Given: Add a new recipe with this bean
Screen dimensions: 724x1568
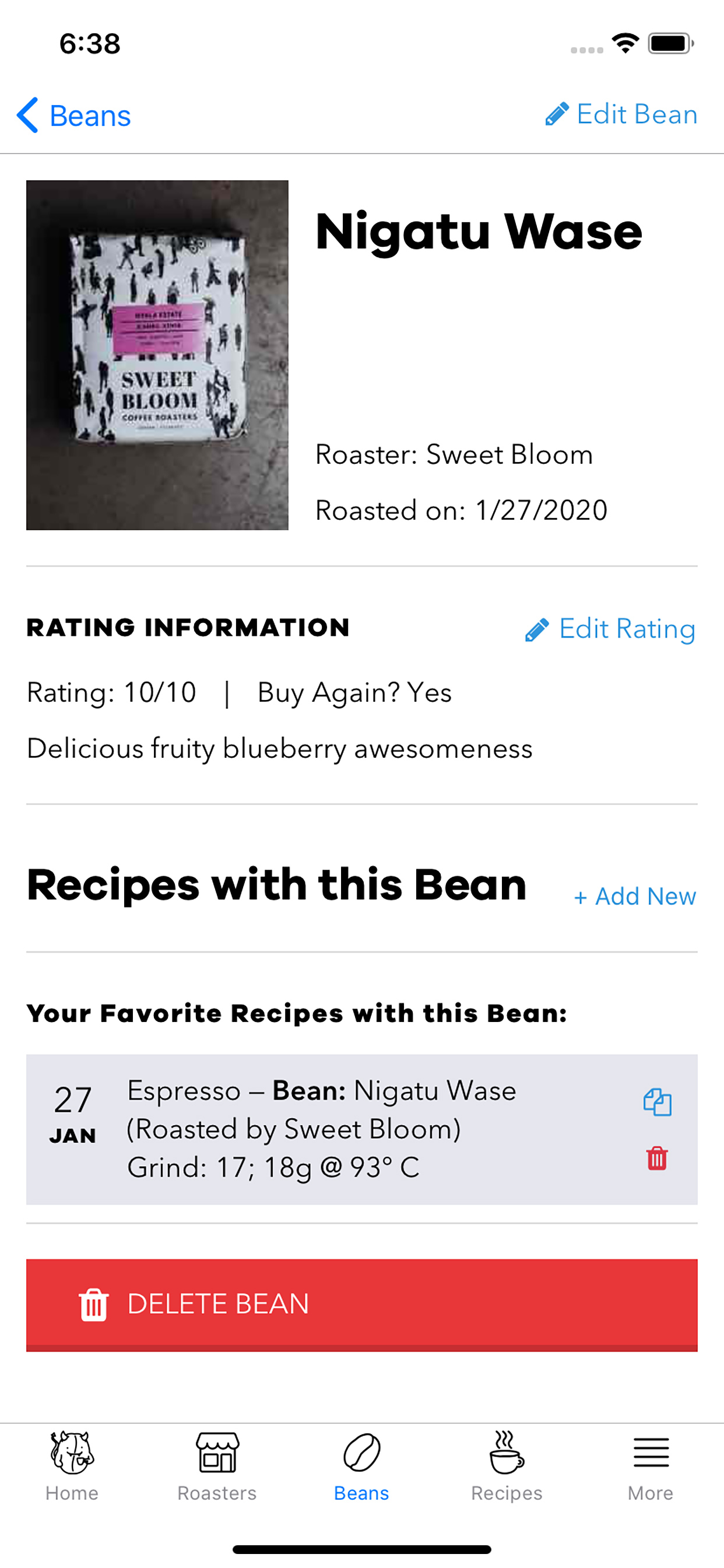Looking at the screenshot, I should click(x=635, y=896).
